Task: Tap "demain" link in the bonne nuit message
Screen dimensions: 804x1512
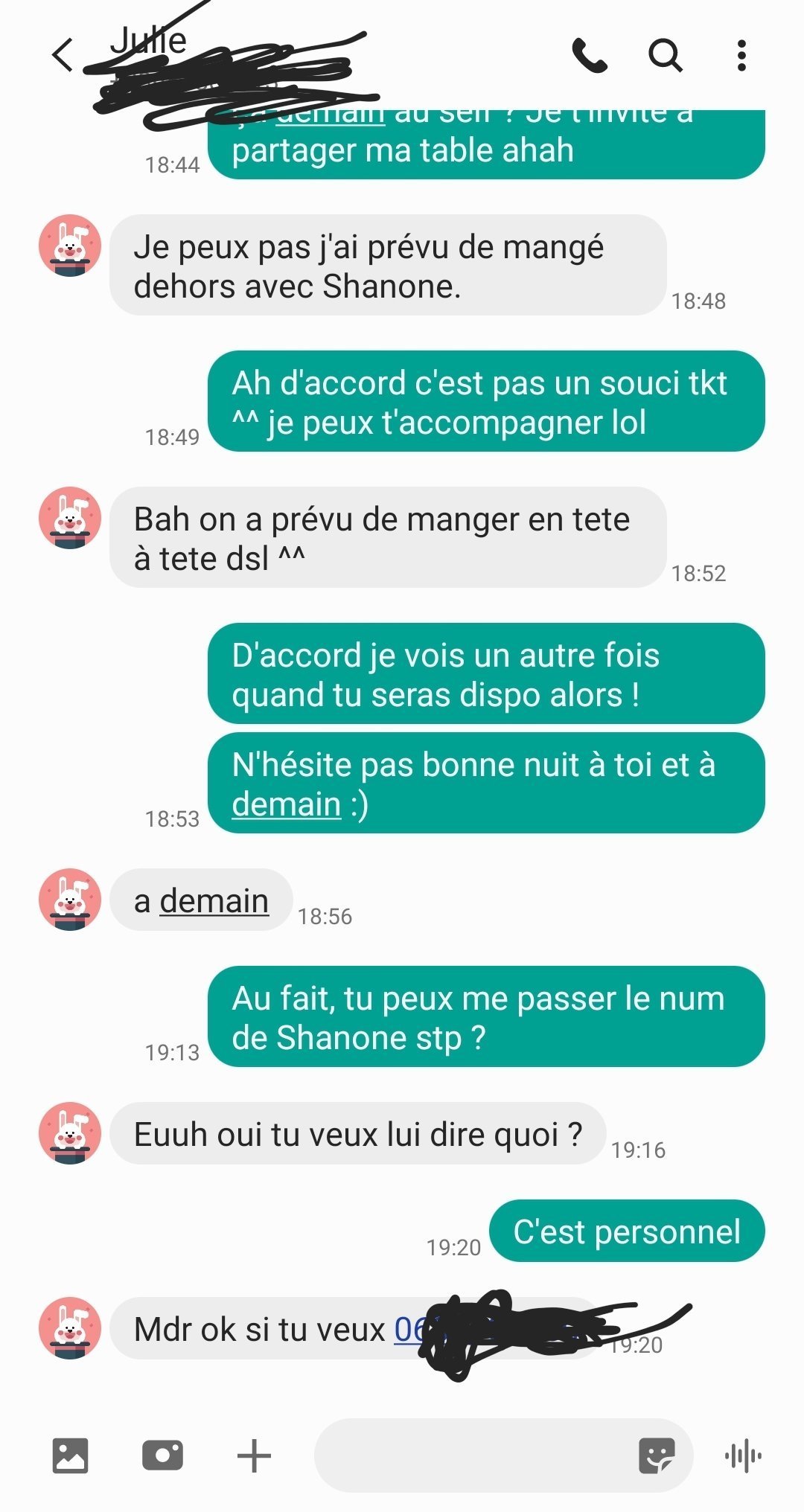Action: (x=286, y=804)
